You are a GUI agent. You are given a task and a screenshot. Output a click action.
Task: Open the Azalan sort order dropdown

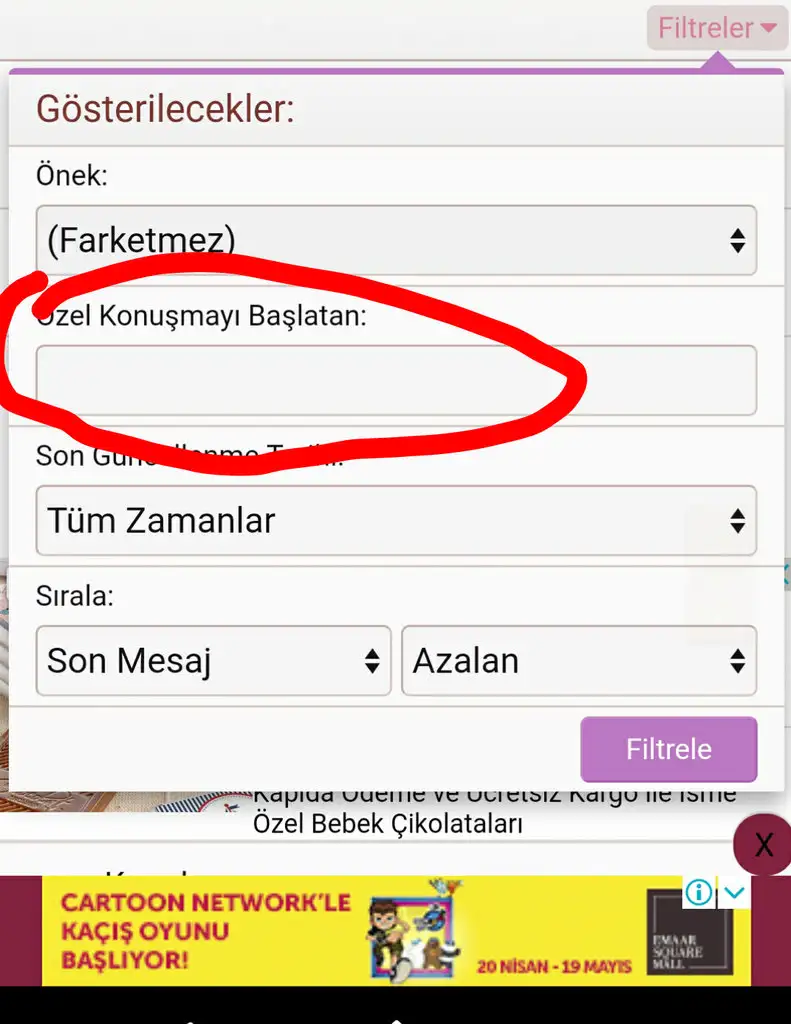click(579, 660)
